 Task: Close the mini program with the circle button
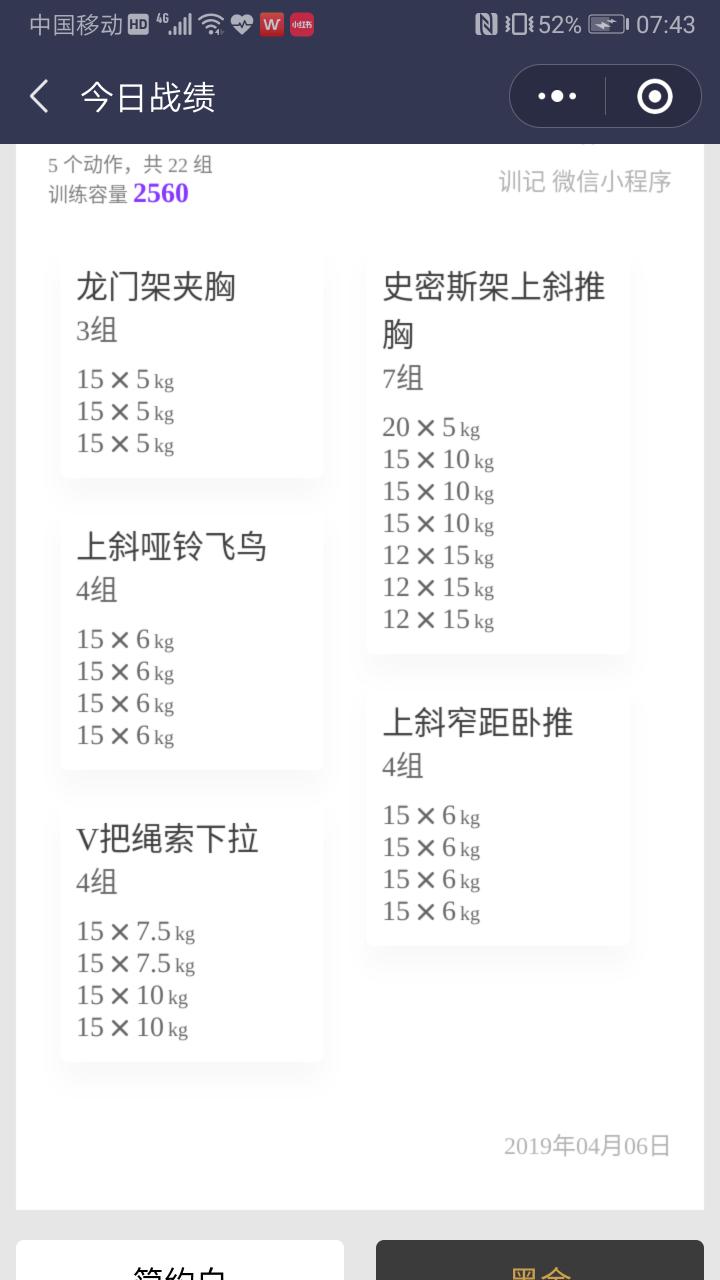654,96
